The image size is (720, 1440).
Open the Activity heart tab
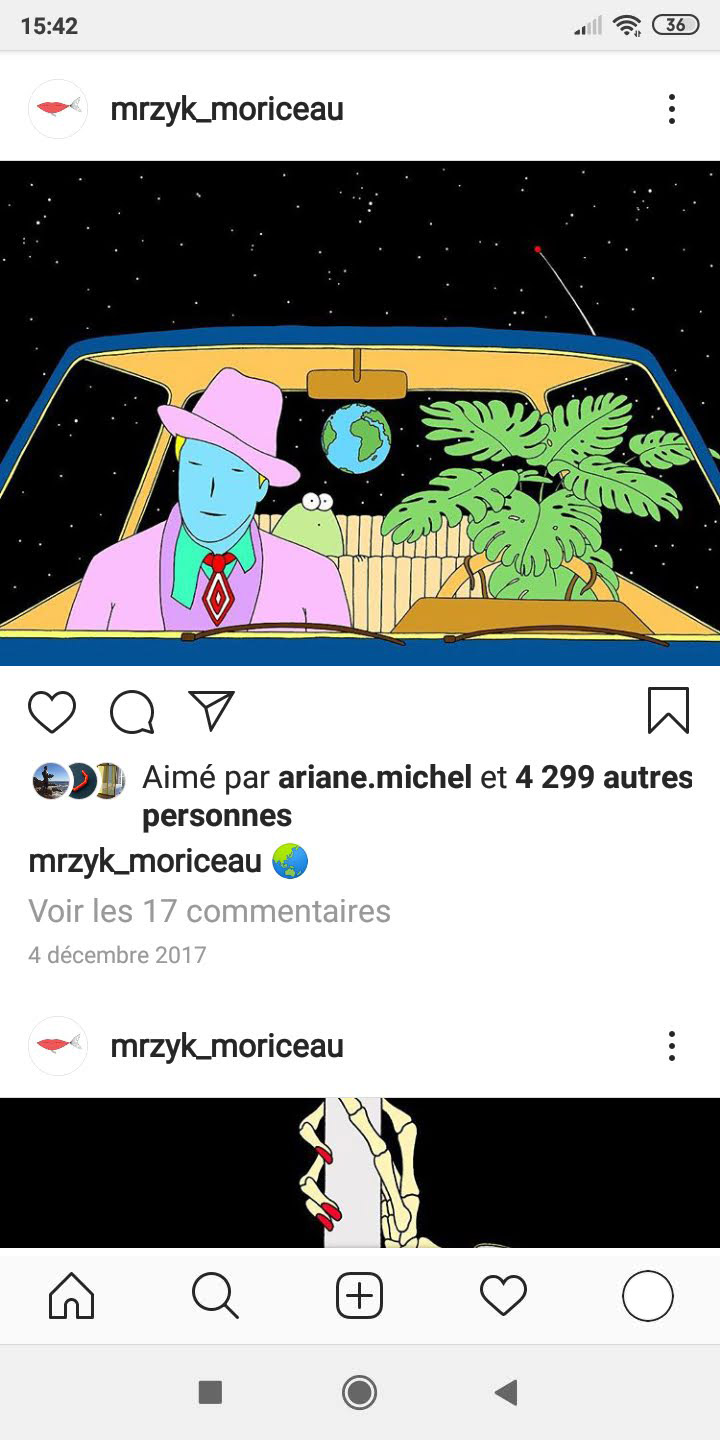(x=503, y=1297)
